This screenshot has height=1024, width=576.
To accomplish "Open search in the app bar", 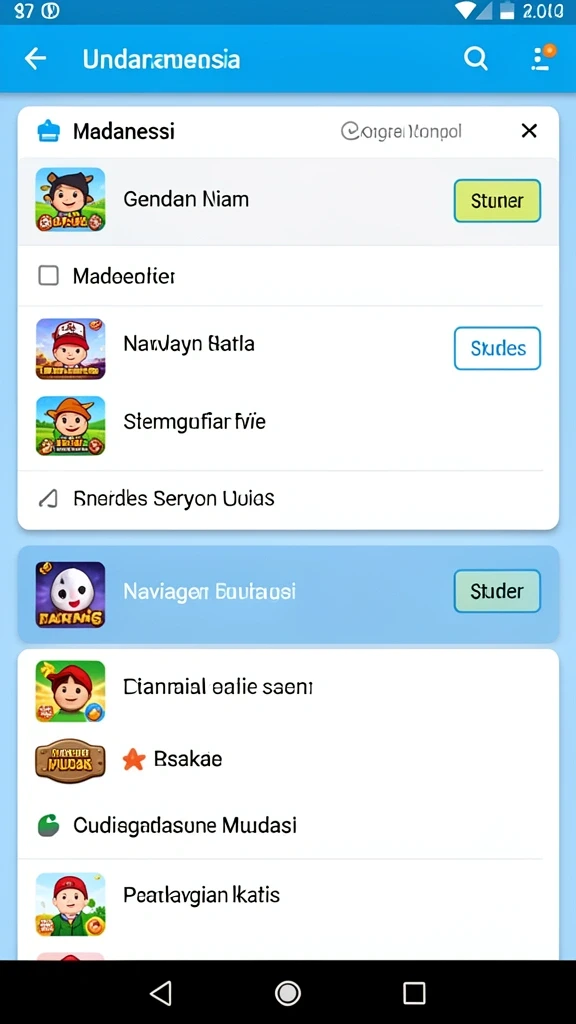I will (x=475, y=59).
